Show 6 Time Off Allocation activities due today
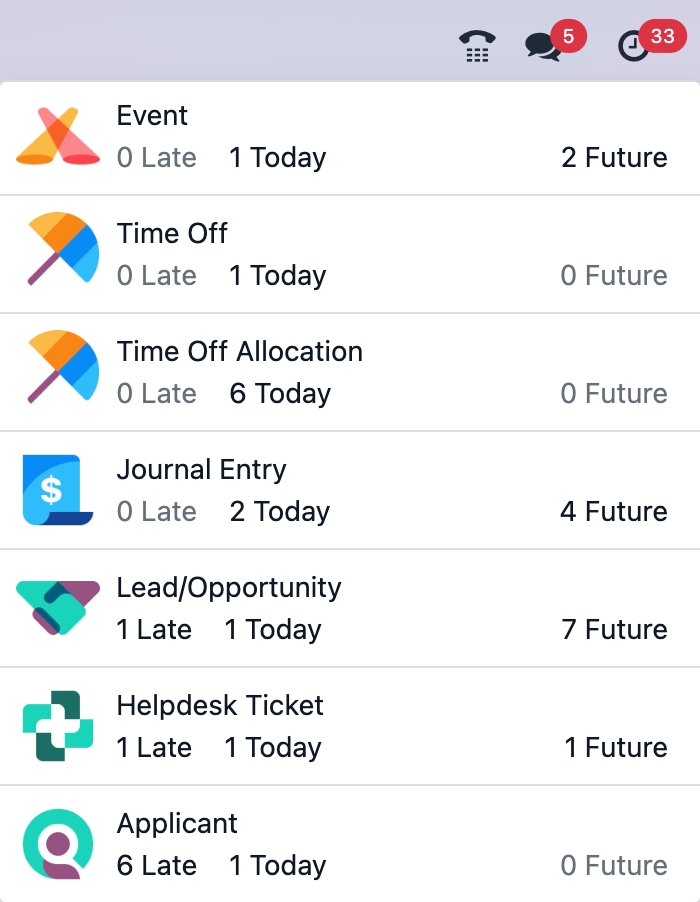This screenshot has height=902, width=700. (280, 394)
